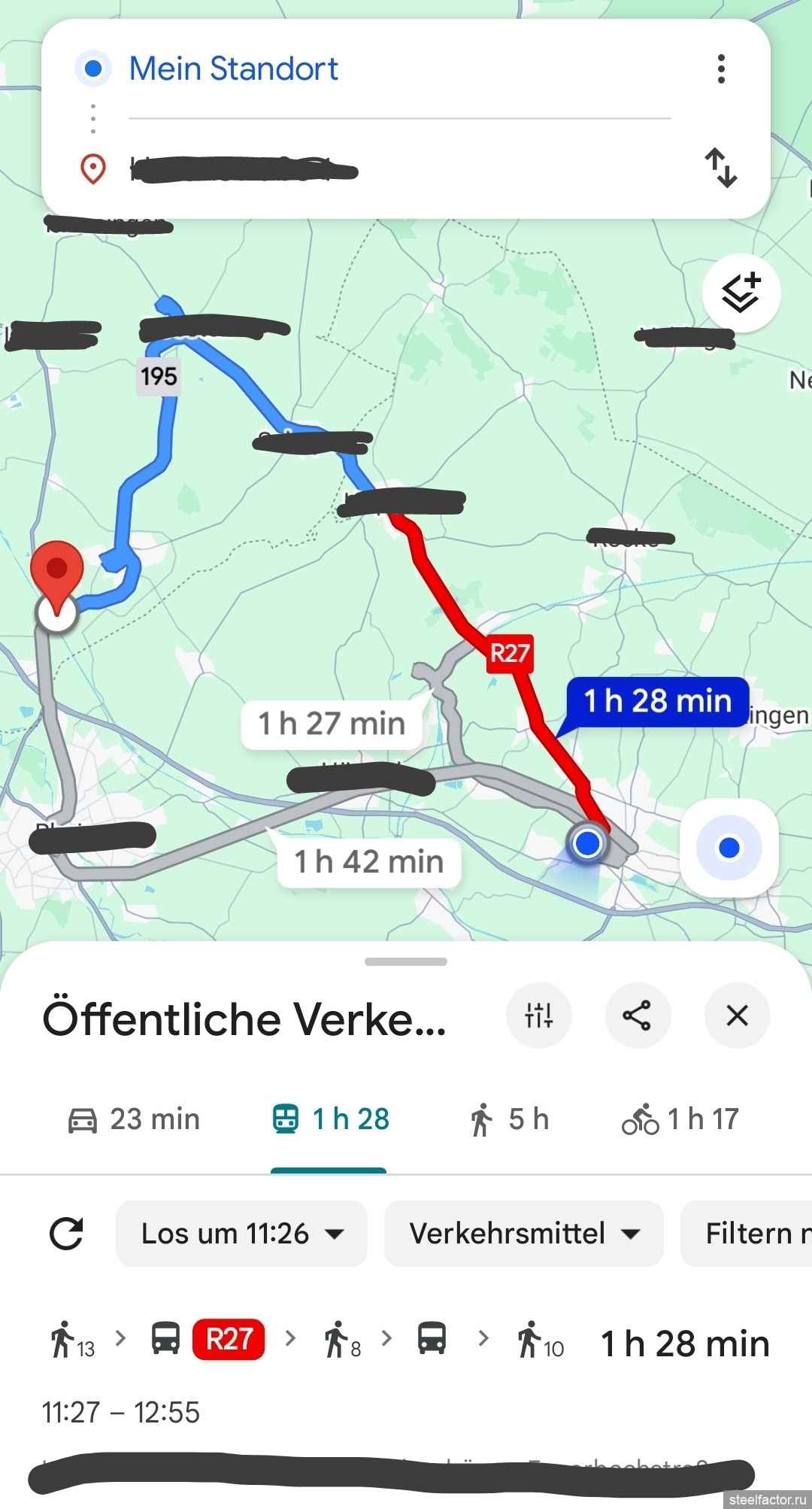
Task: Center map on my location
Action: click(x=729, y=848)
